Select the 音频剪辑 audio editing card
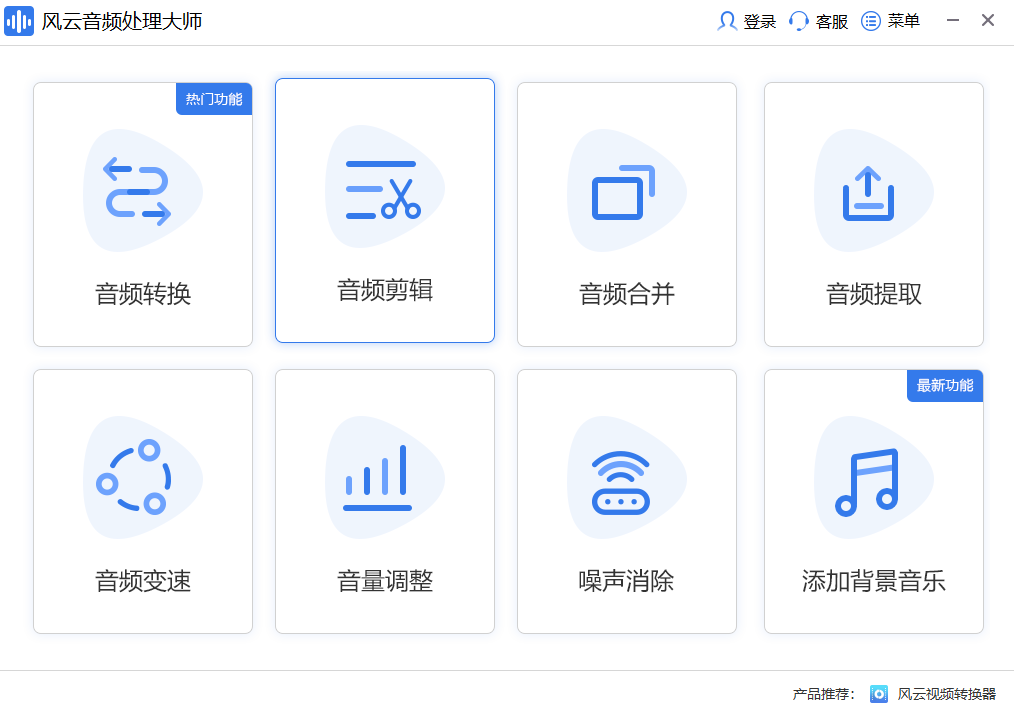 pyautogui.click(x=385, y=210)
